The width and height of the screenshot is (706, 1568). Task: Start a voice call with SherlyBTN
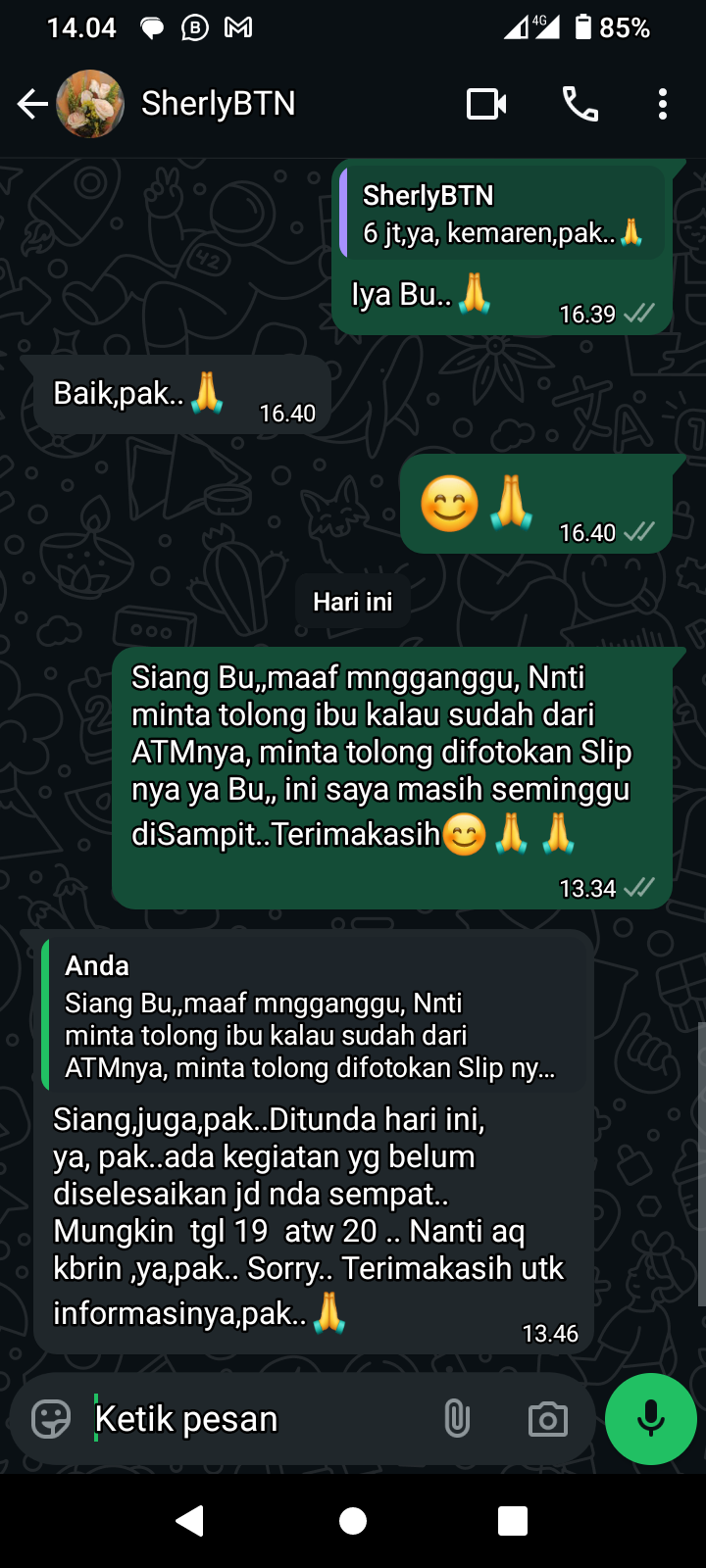click(580, 104)
